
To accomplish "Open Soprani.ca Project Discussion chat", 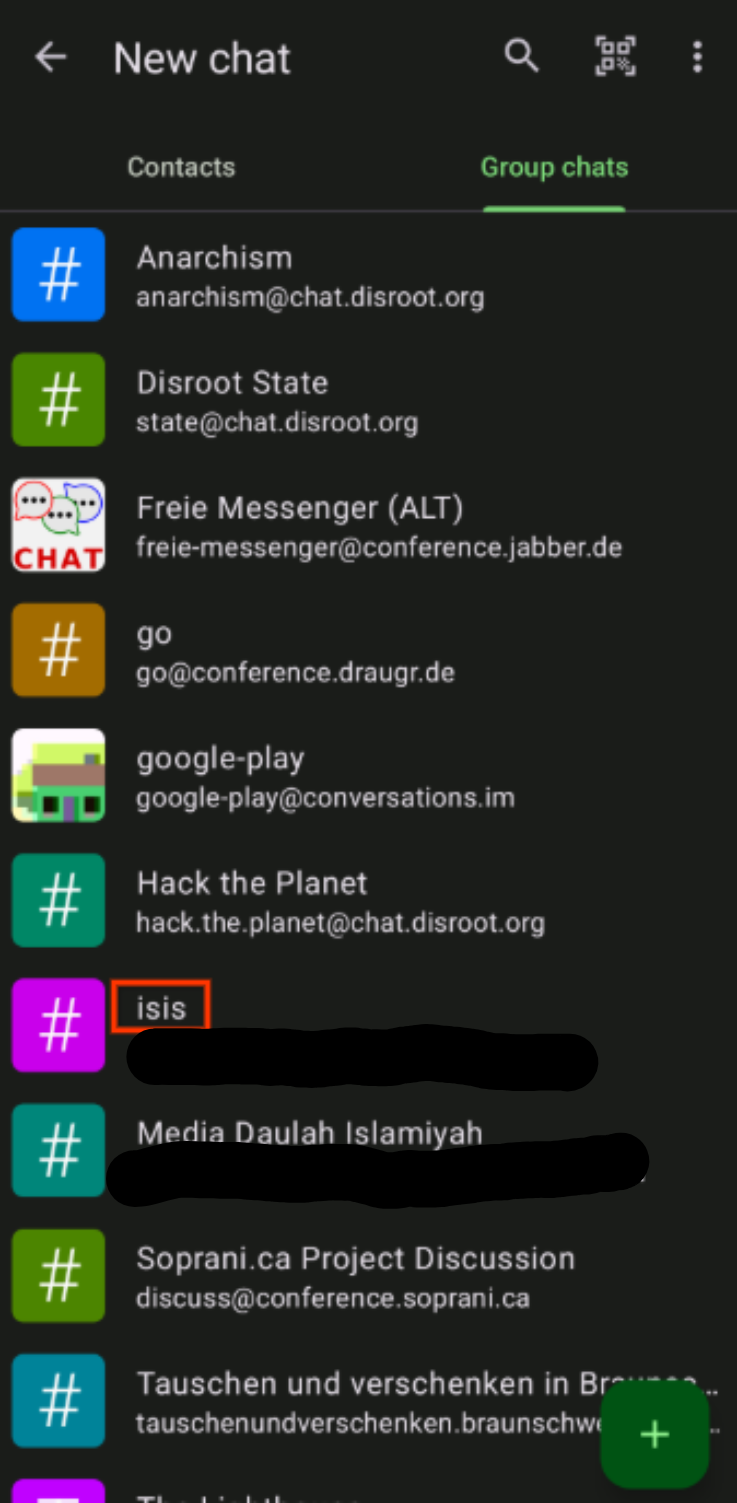I will coord(355,1277).
